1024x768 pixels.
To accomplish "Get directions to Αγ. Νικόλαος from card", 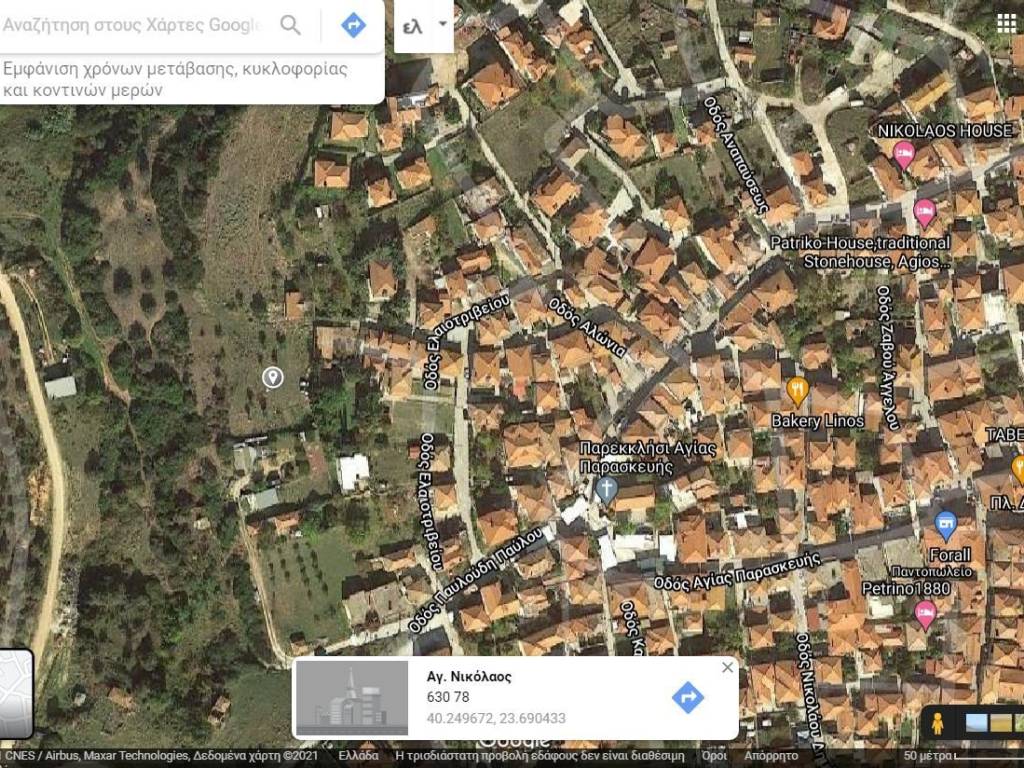I will pyautogui.click(x=688, y=697).
